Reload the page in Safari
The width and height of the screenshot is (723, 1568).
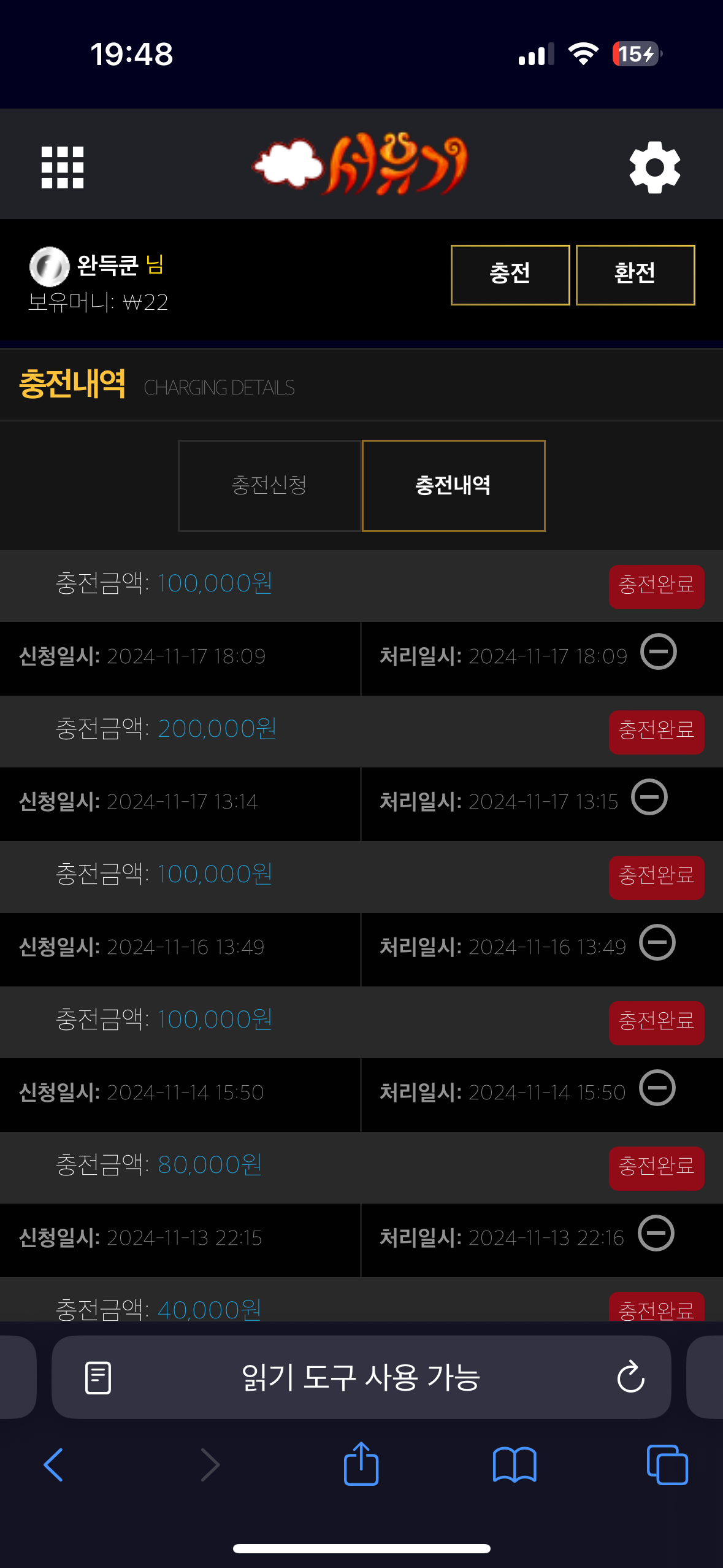click(630, 1377)
